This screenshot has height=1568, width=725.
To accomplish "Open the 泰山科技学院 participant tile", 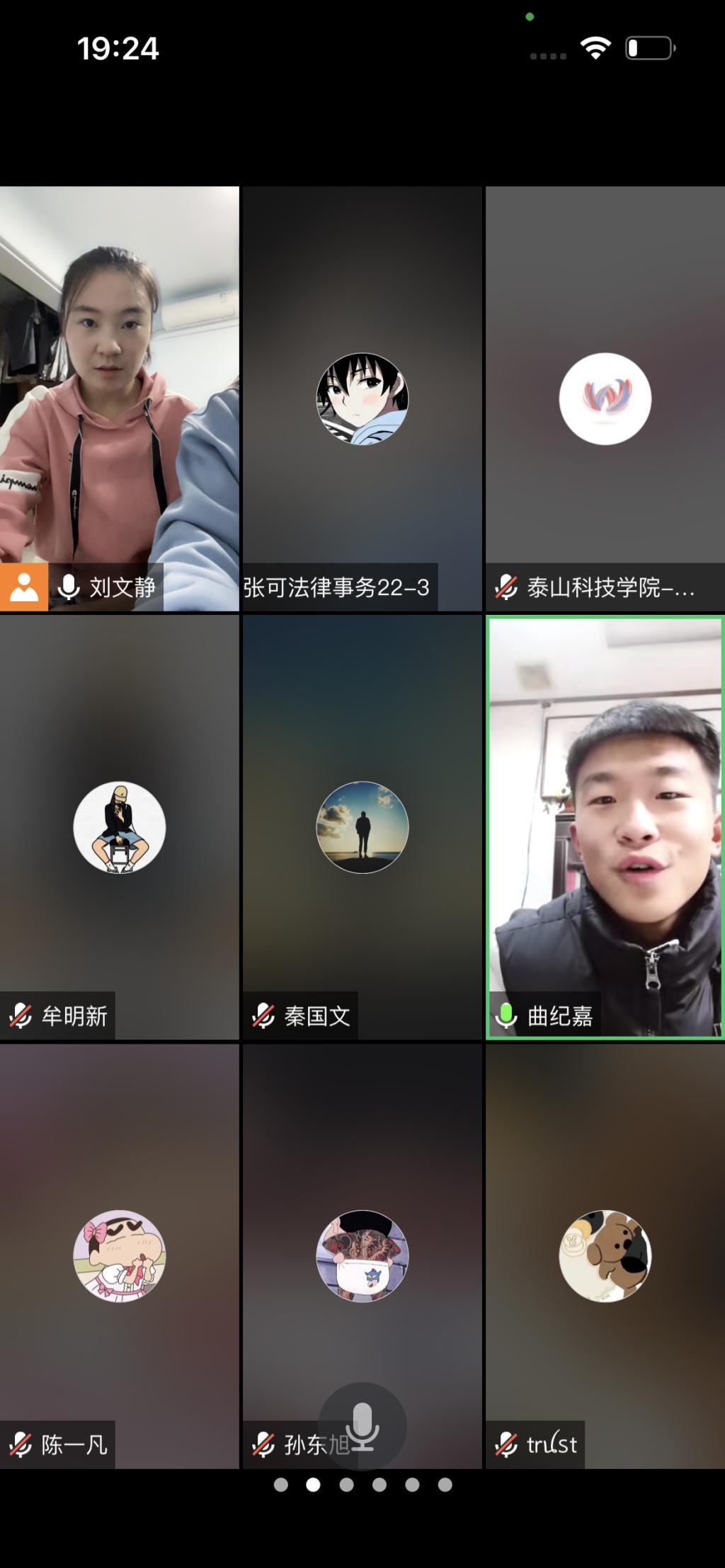I will coord(605,398).
